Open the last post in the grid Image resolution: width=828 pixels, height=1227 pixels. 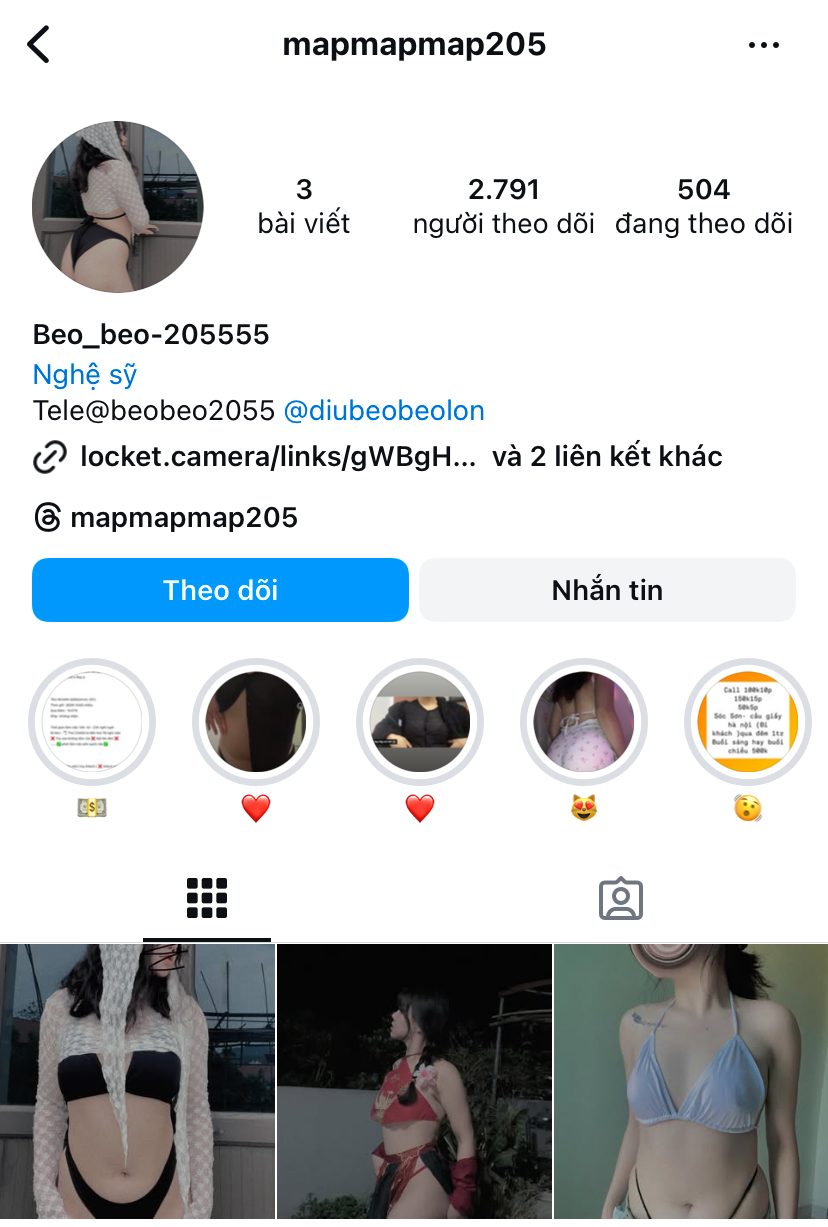(x=691, y=1085)
